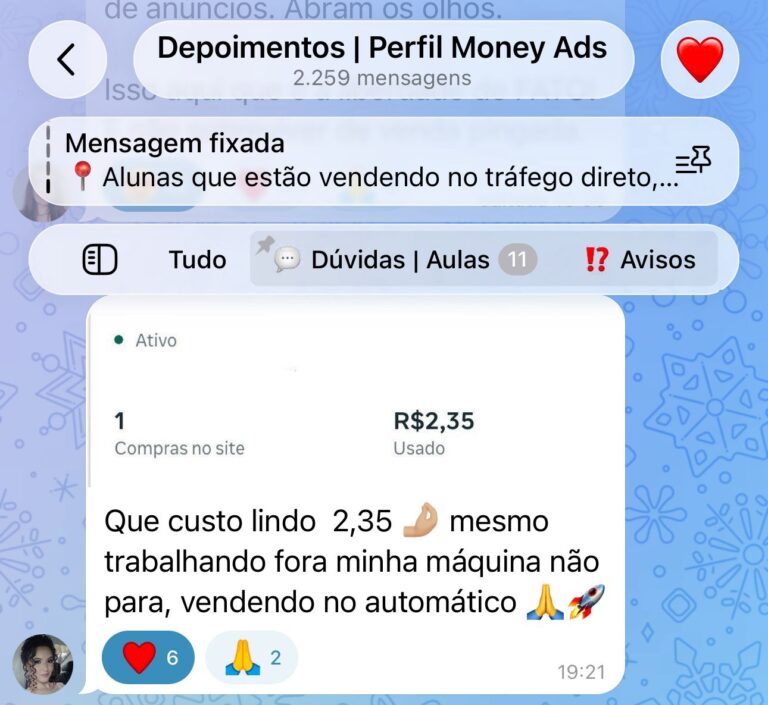Switch to the Tudo tab
The height and width of the screenshot is (705, 768).
(x=197, y=260)
